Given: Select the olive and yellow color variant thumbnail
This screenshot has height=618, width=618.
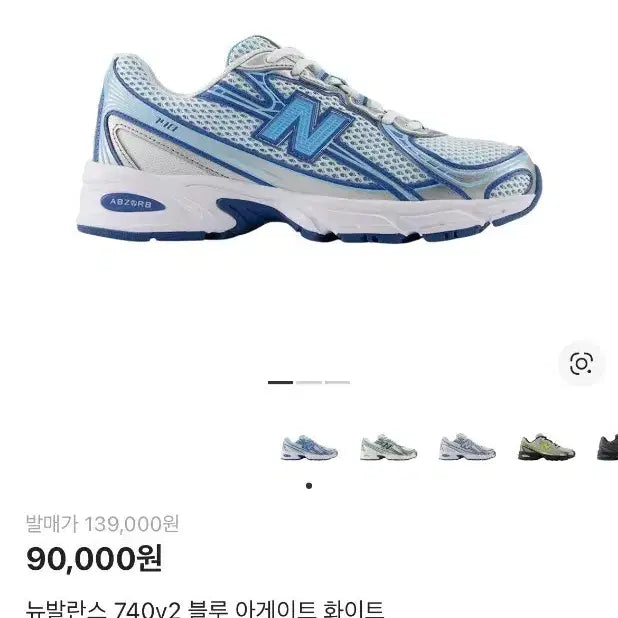Looking at the screenshot, I should [546, 447].
